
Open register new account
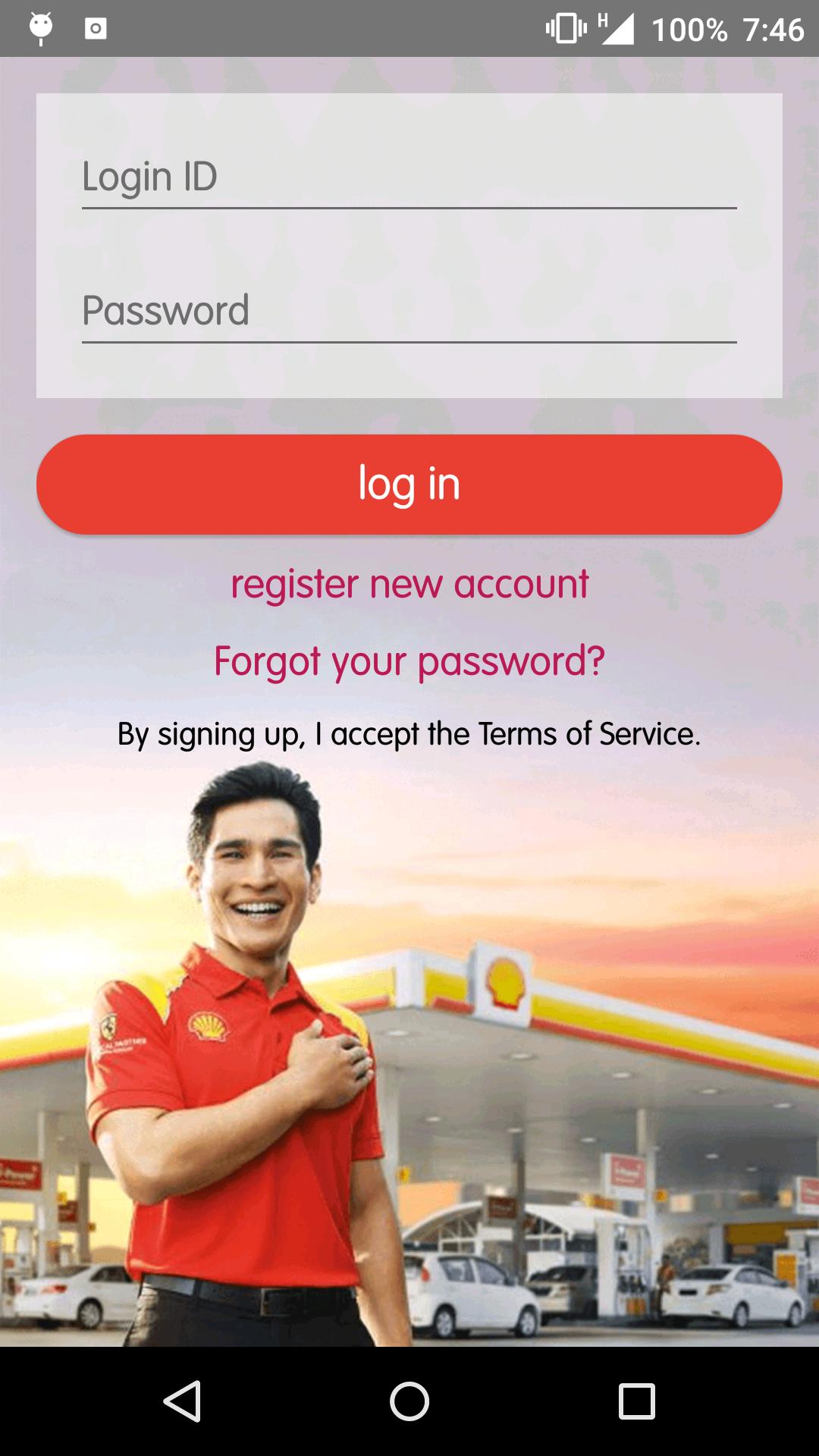409,585
